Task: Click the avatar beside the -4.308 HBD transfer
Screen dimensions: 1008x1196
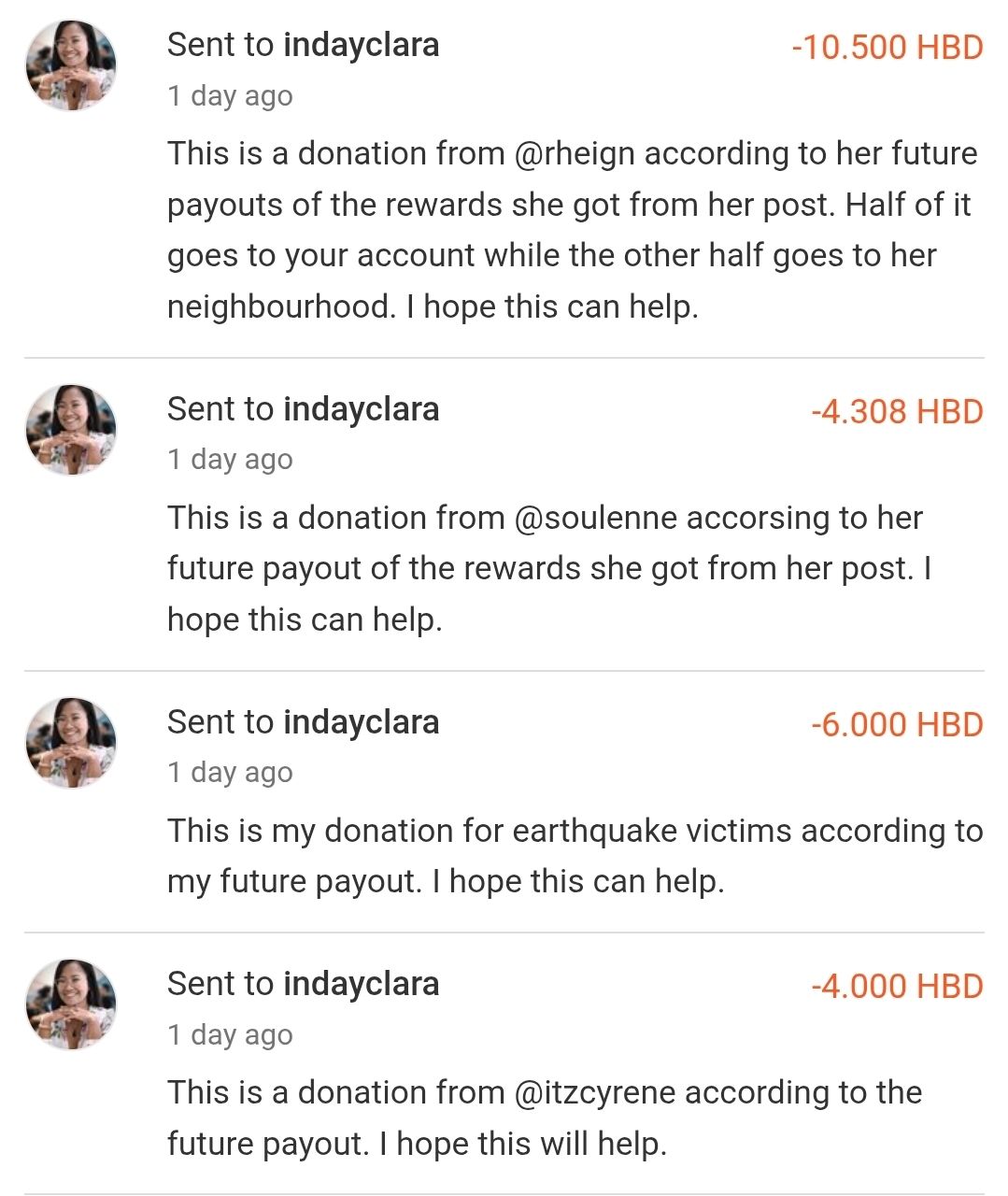Action: point(73,430)
